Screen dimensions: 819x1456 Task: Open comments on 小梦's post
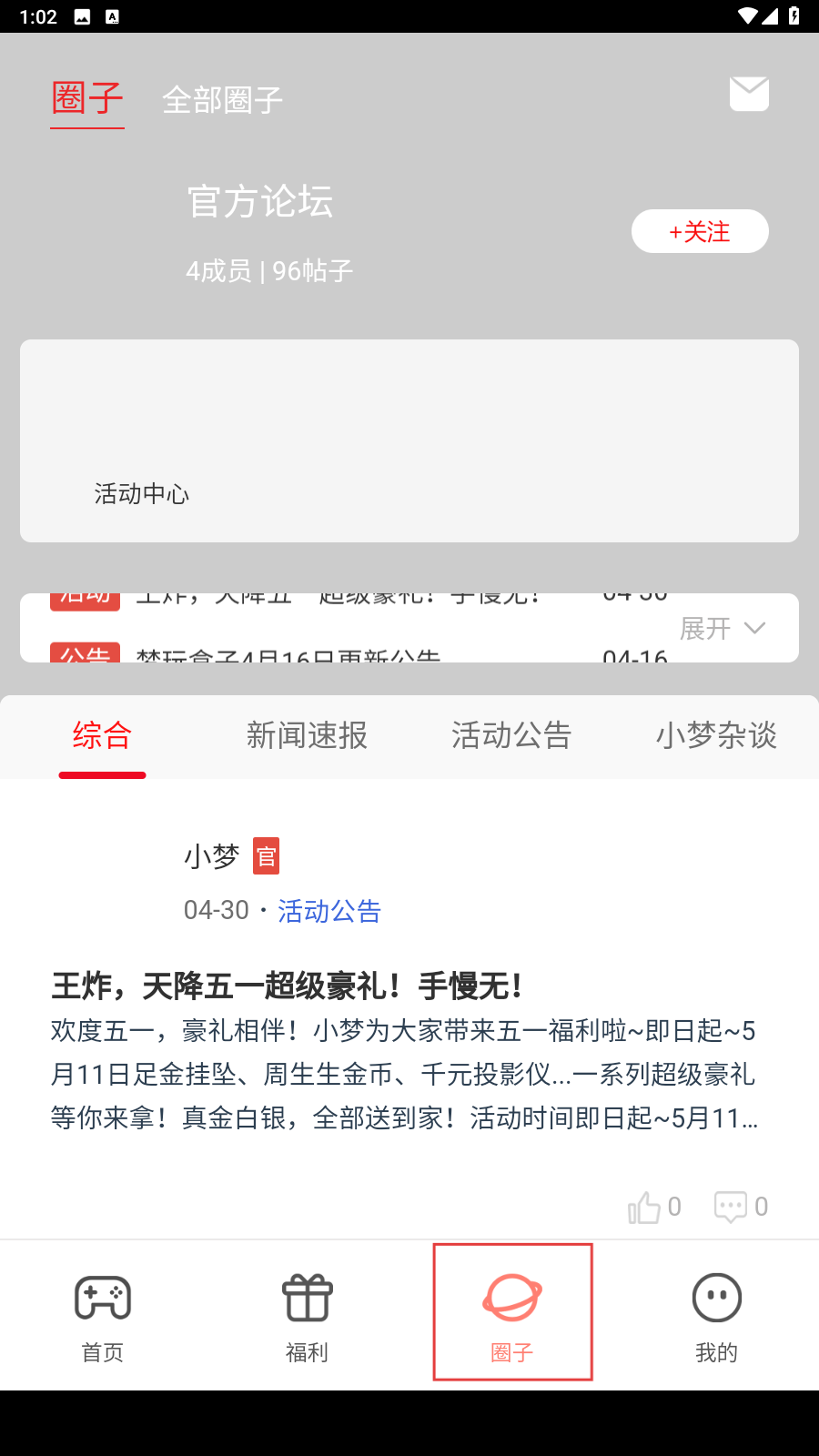click(740, 1208)
